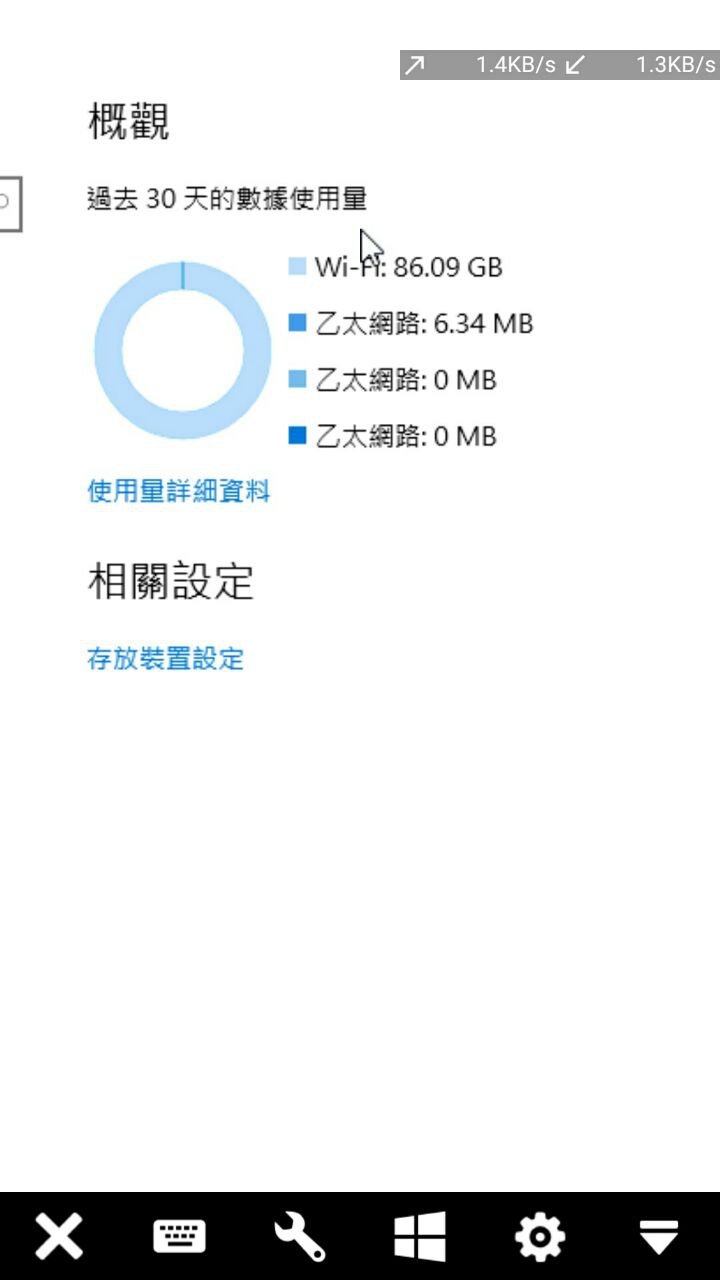
Task: Open 使用量詳細資料 link
Action: [x=179, y=491]
